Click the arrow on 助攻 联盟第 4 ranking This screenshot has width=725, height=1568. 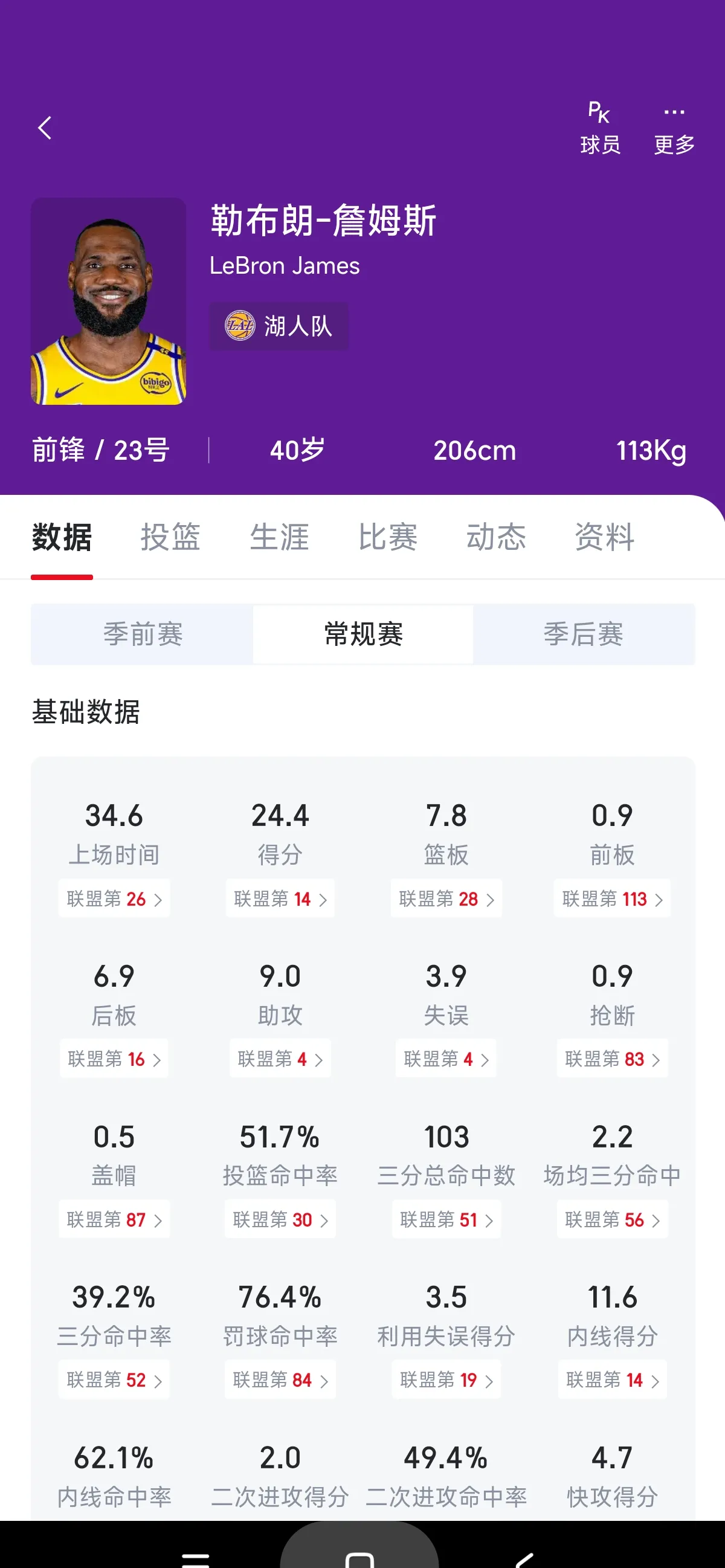pos(280,1059)
